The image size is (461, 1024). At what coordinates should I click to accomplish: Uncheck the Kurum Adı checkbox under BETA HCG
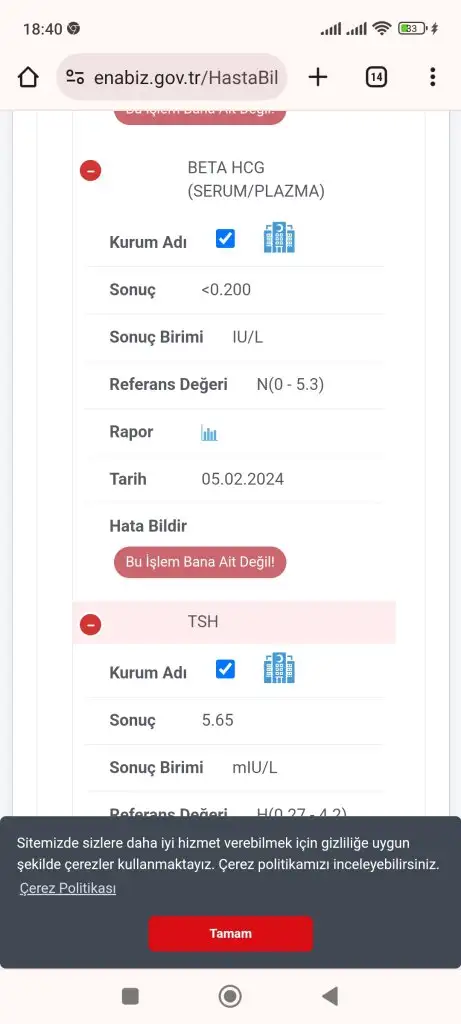click(x=225, y=239)
